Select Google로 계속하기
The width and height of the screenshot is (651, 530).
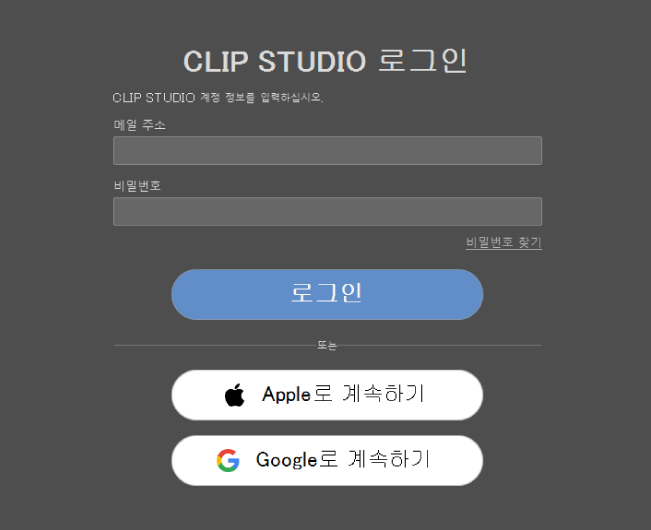coord(327,460)
